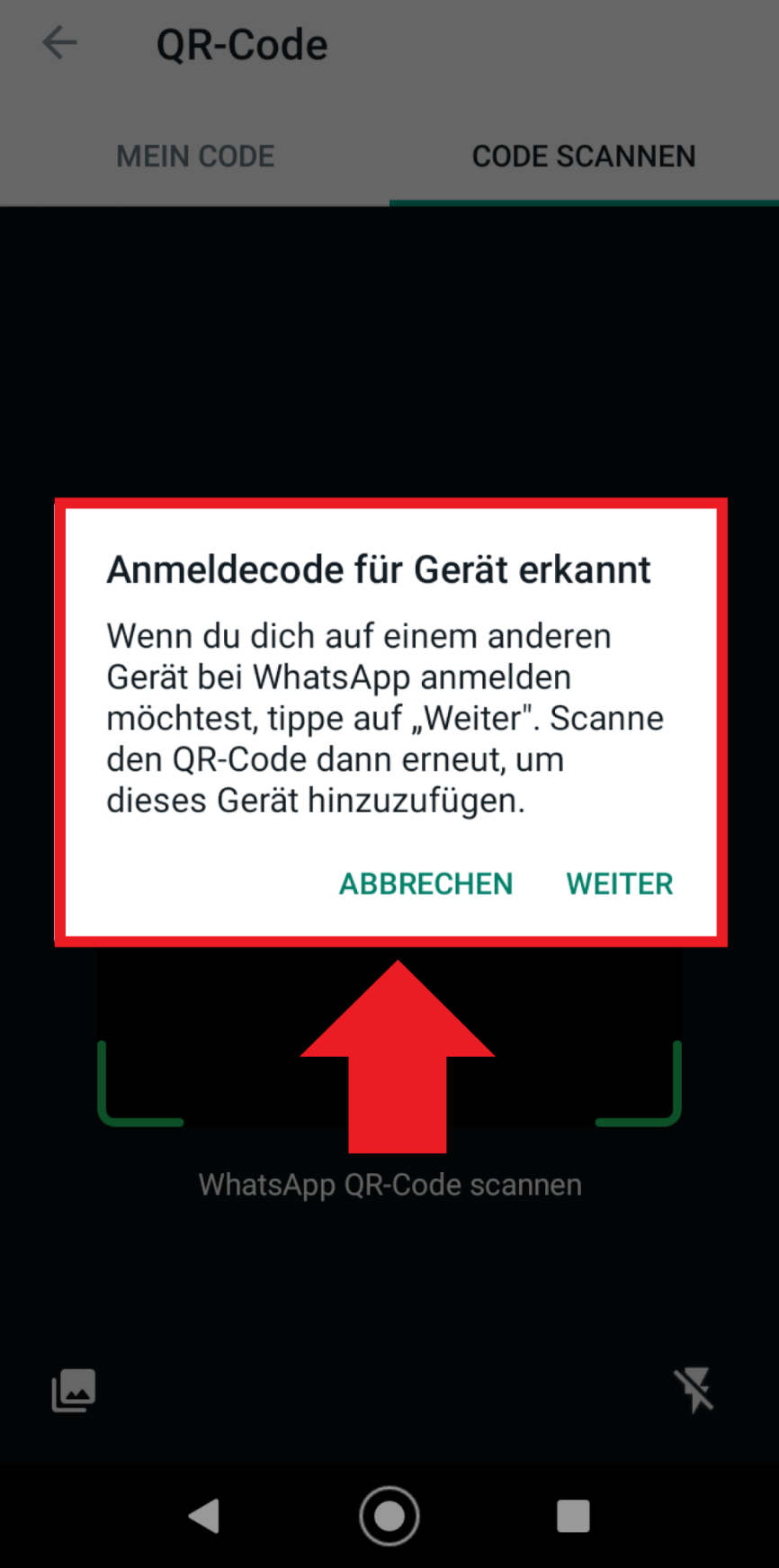Open the gallery image picker icon

click(74, 1390)
